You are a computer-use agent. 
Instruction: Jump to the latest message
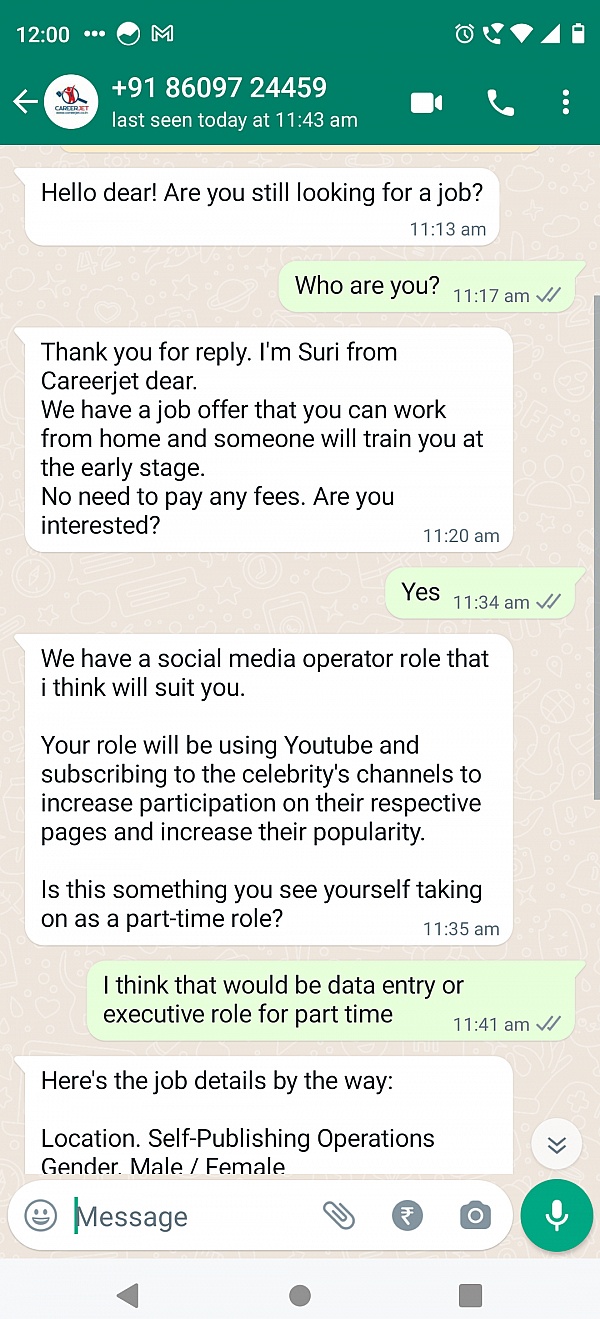[x=557, y=1145]
